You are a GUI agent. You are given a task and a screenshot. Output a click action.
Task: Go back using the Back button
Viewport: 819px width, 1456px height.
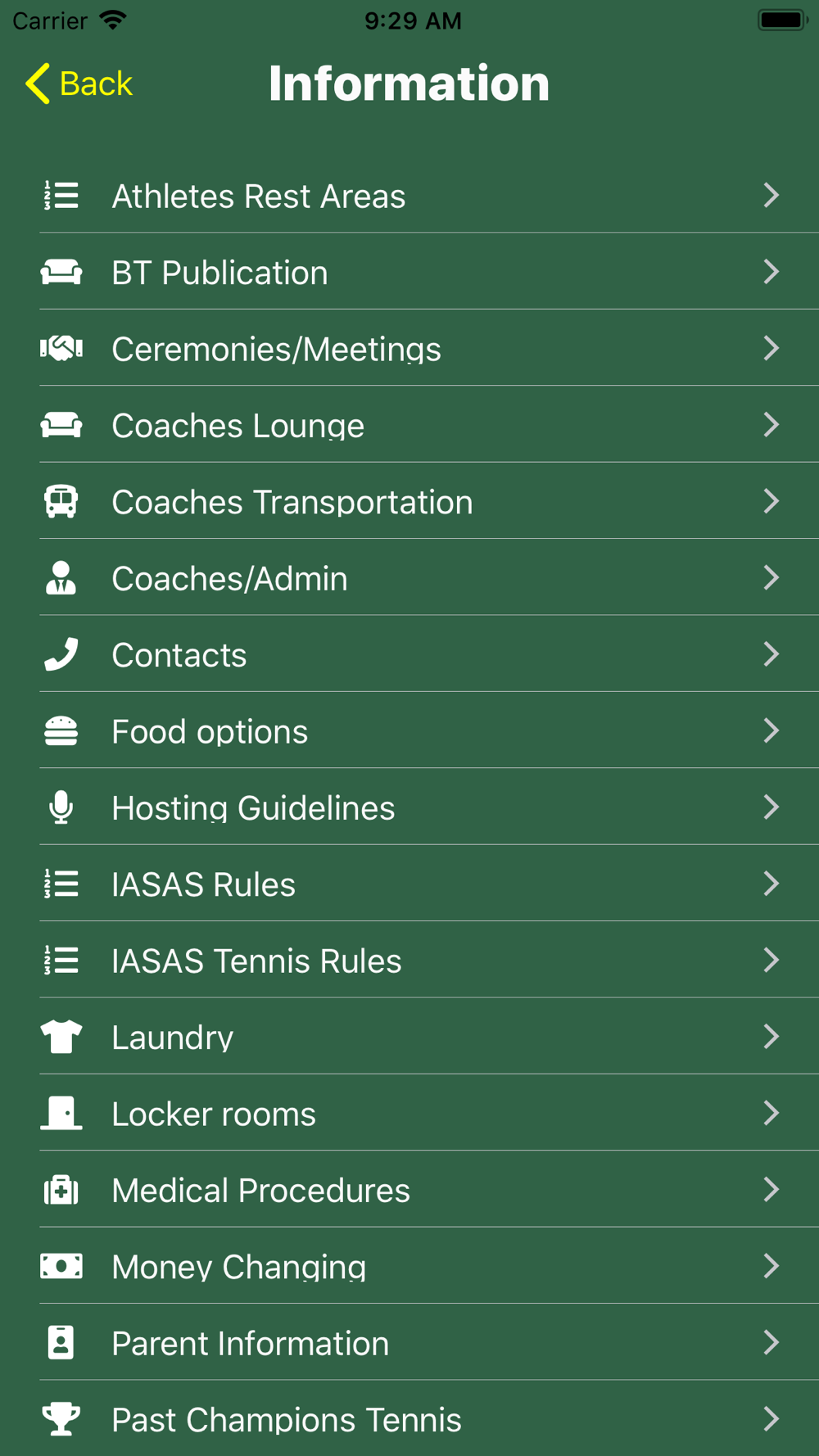point(79,84)
